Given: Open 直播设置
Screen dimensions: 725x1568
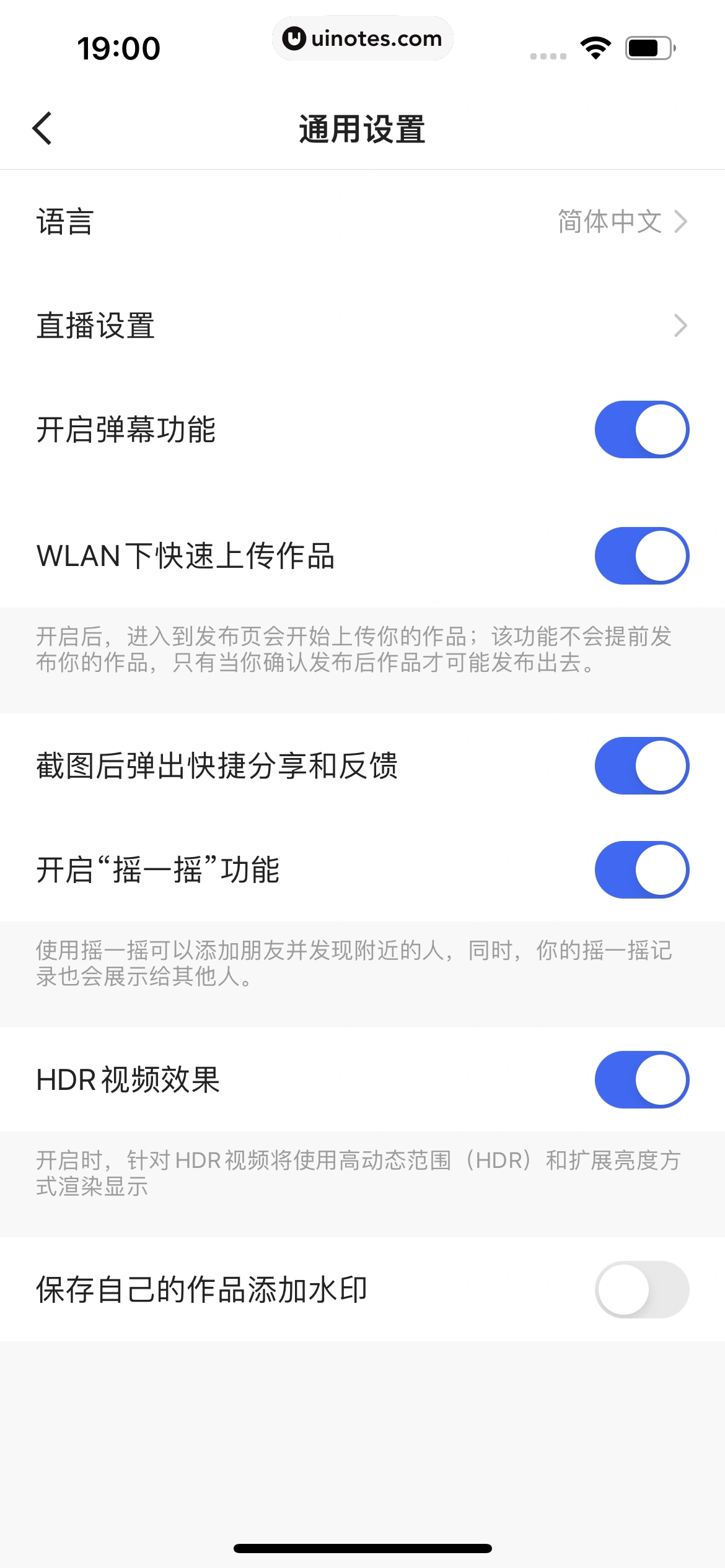Looking at the screenshot, I should (362, 326).
